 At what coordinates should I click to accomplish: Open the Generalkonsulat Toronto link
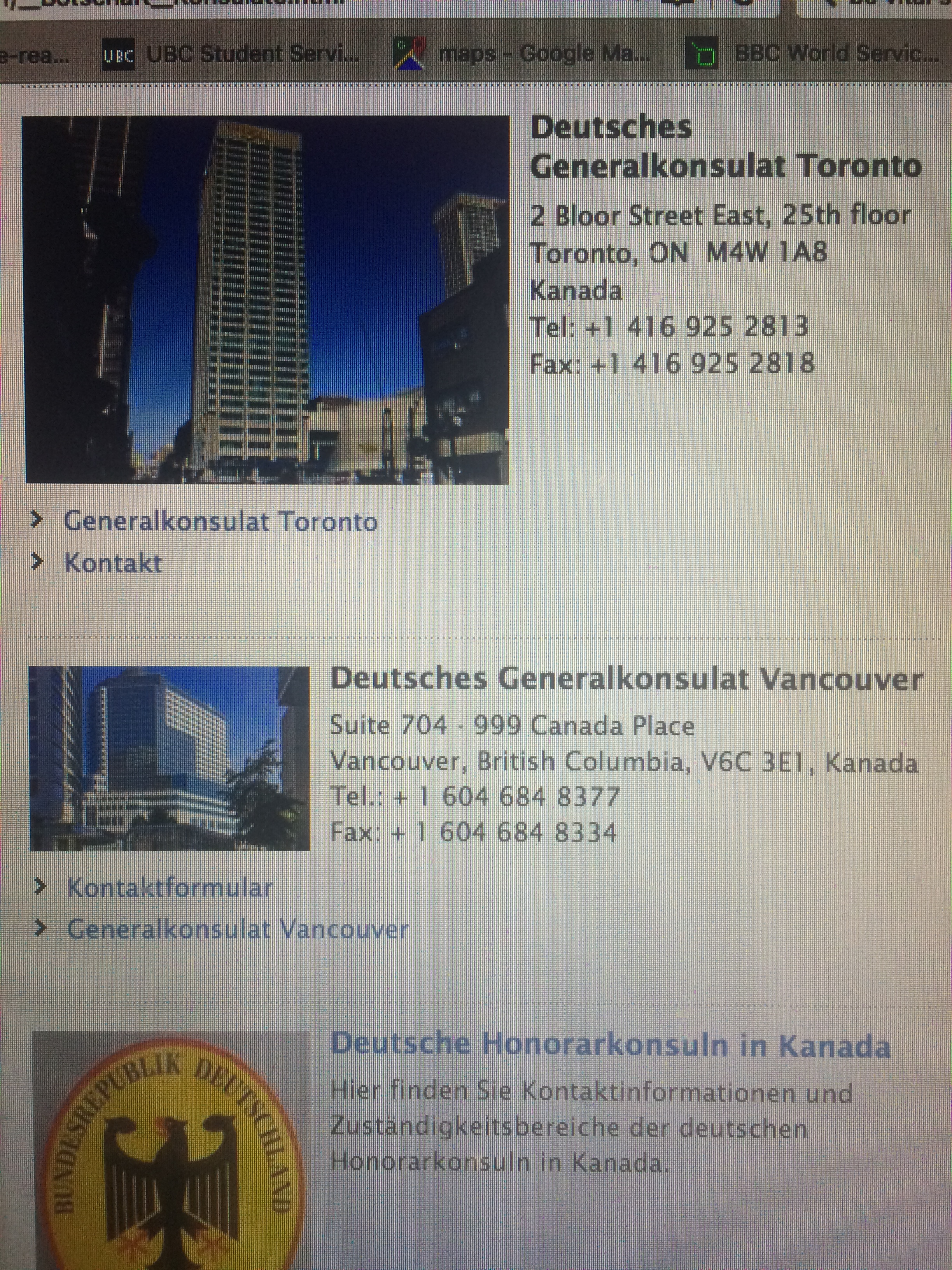pos(220,522)
